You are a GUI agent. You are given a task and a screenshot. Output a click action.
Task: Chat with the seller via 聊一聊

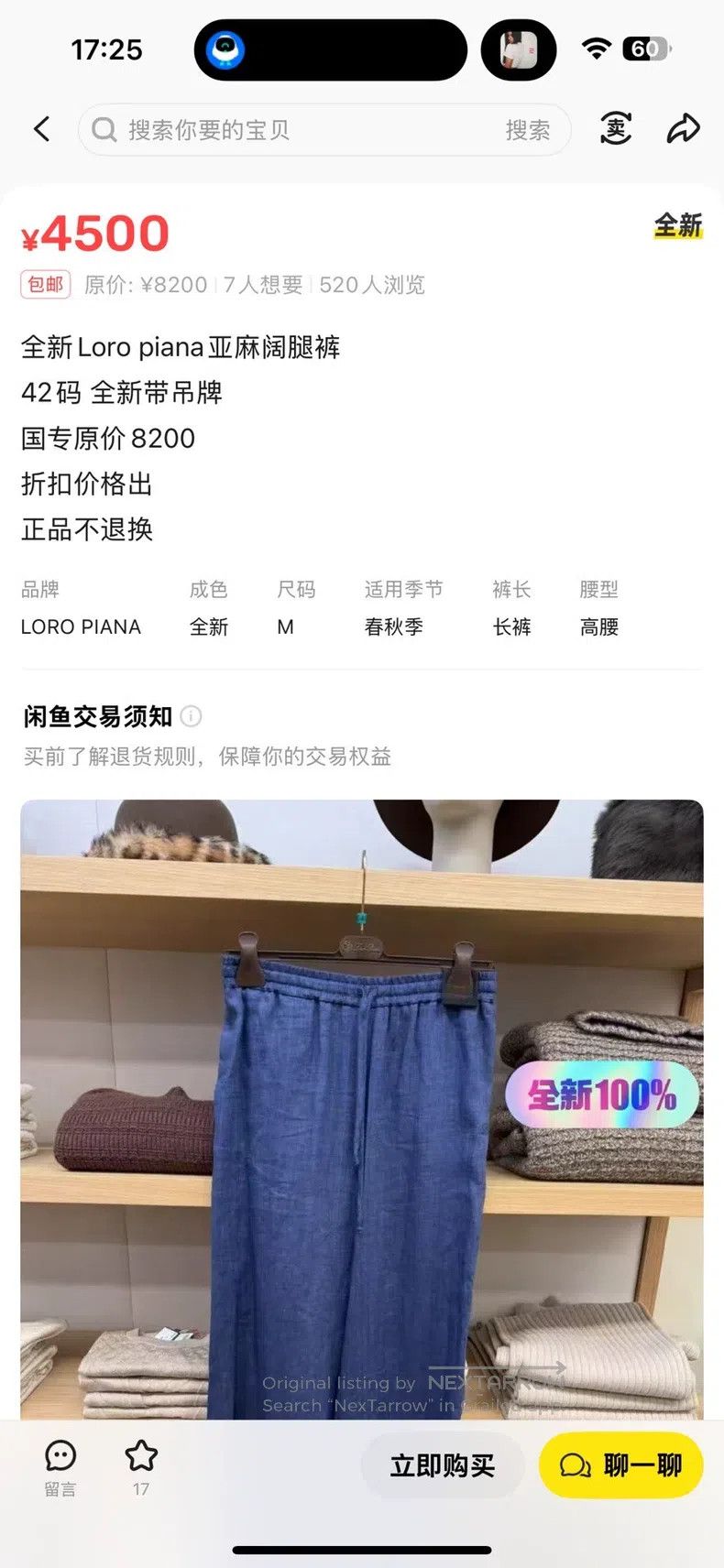[621, 1465]
